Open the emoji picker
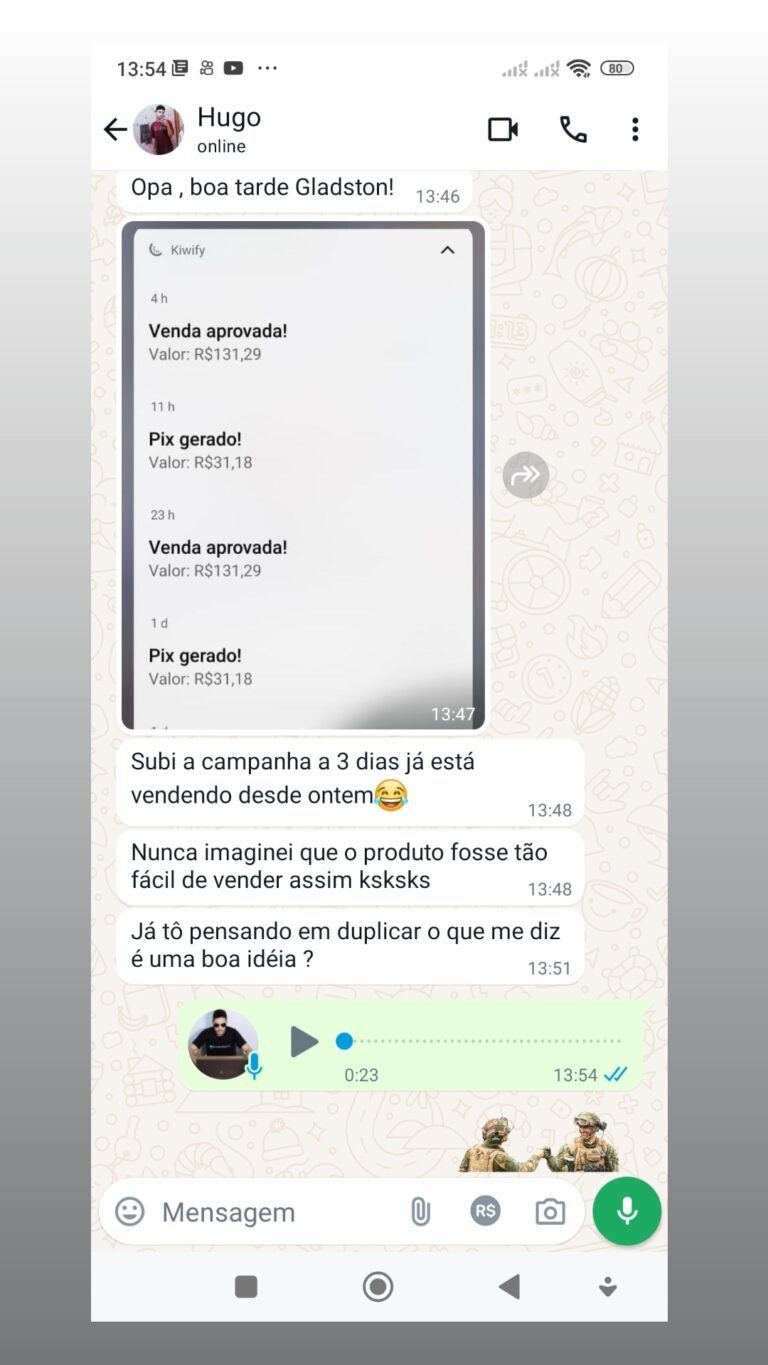Screen dimensions: 768x1365 (130, 1212)
